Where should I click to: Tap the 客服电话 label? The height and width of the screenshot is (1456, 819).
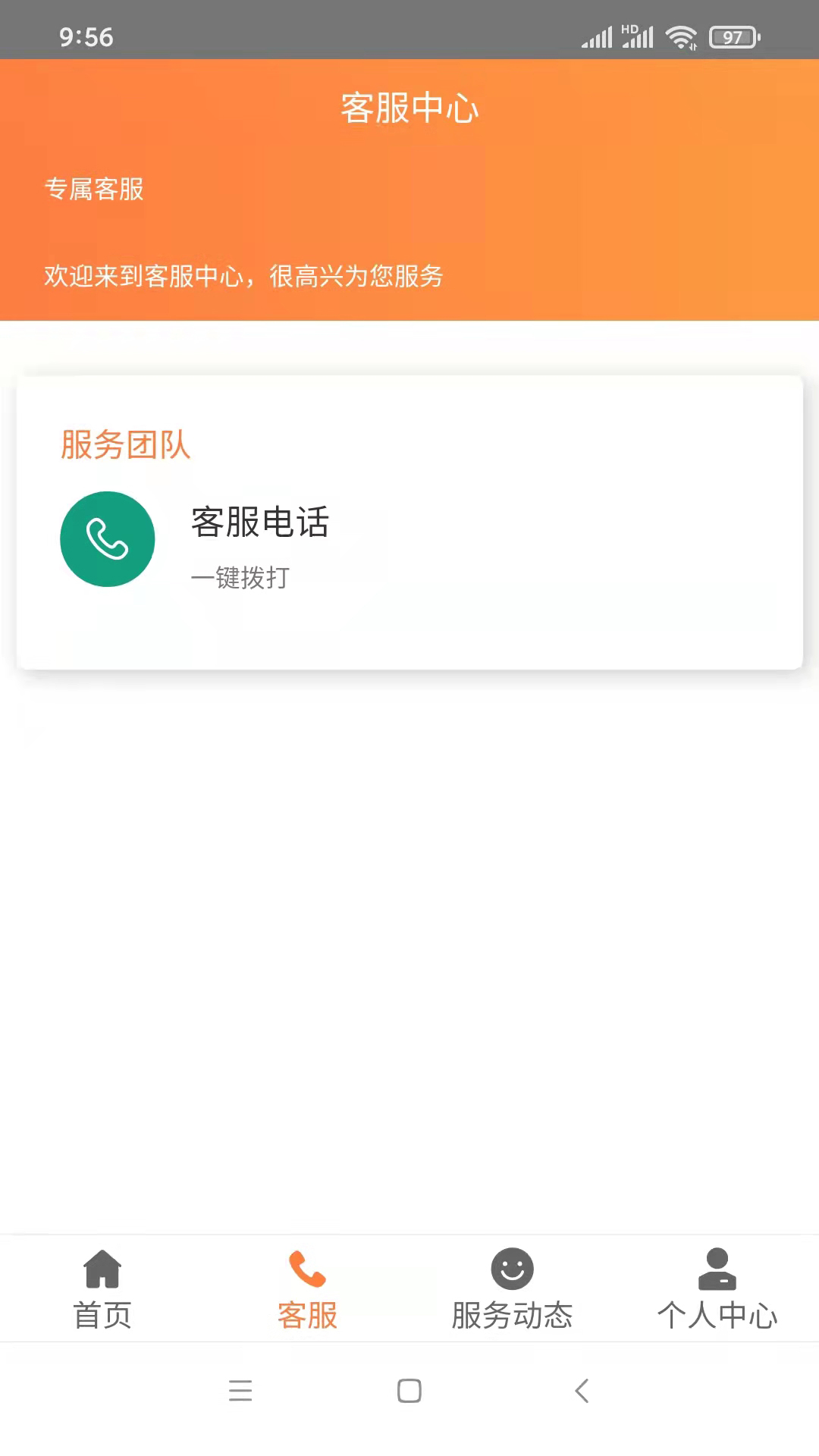click(259, 523)
